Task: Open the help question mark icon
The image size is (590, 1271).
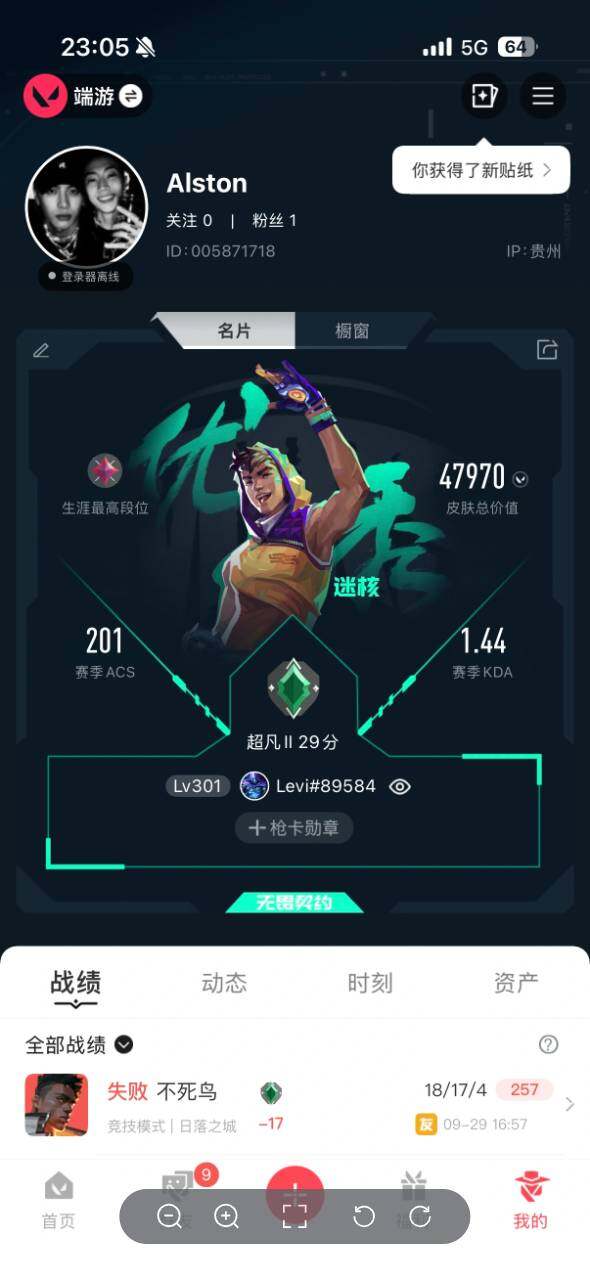Action: point(548,1044)
